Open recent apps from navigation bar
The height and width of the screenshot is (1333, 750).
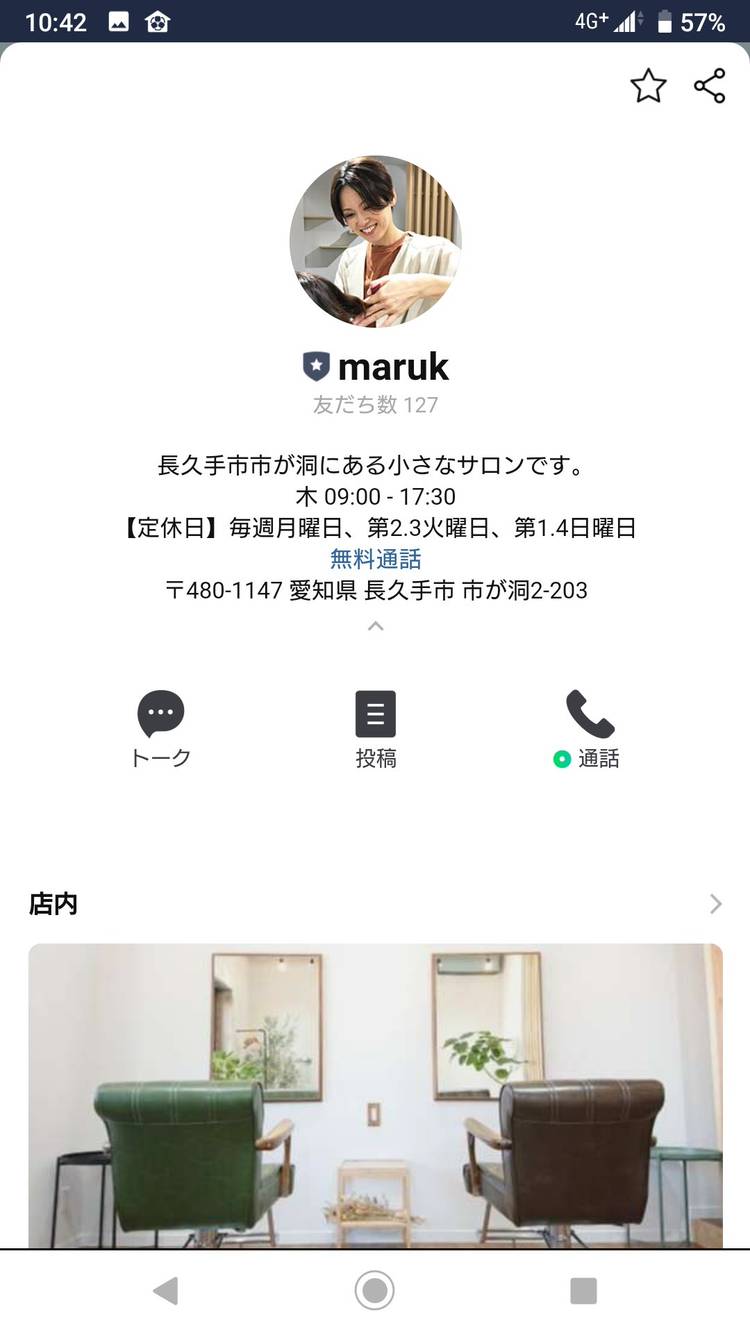pos(583,1290)
